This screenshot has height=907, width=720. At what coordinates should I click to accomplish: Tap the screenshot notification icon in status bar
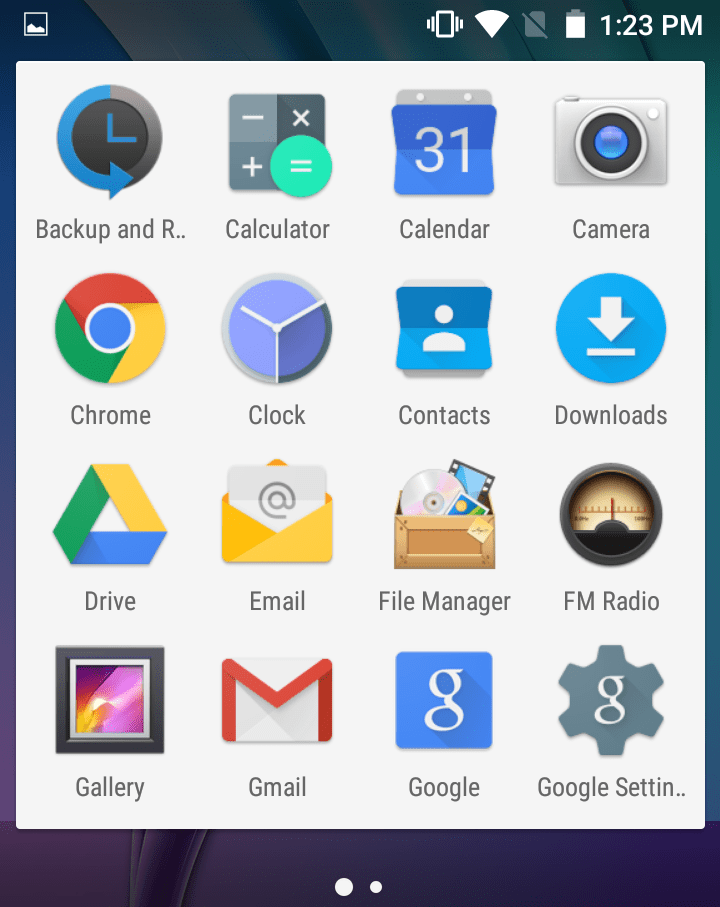(35, 22)
